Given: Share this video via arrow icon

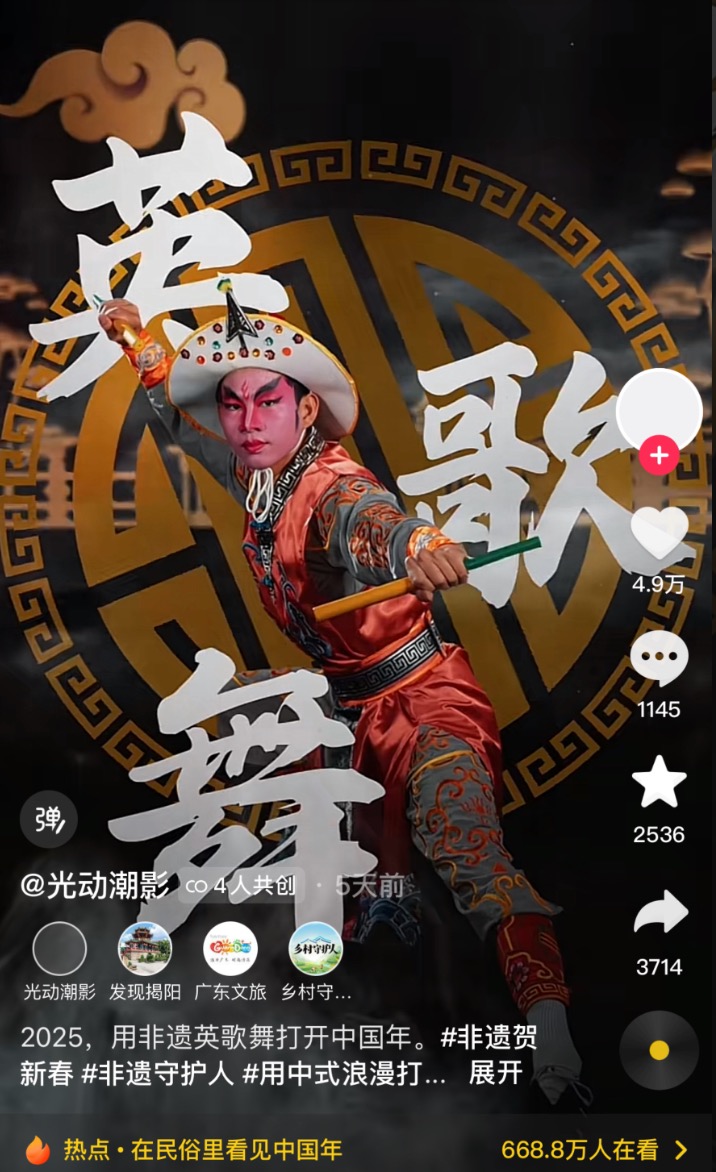Looking at the screenshot, I should click(x=659, y=914).
